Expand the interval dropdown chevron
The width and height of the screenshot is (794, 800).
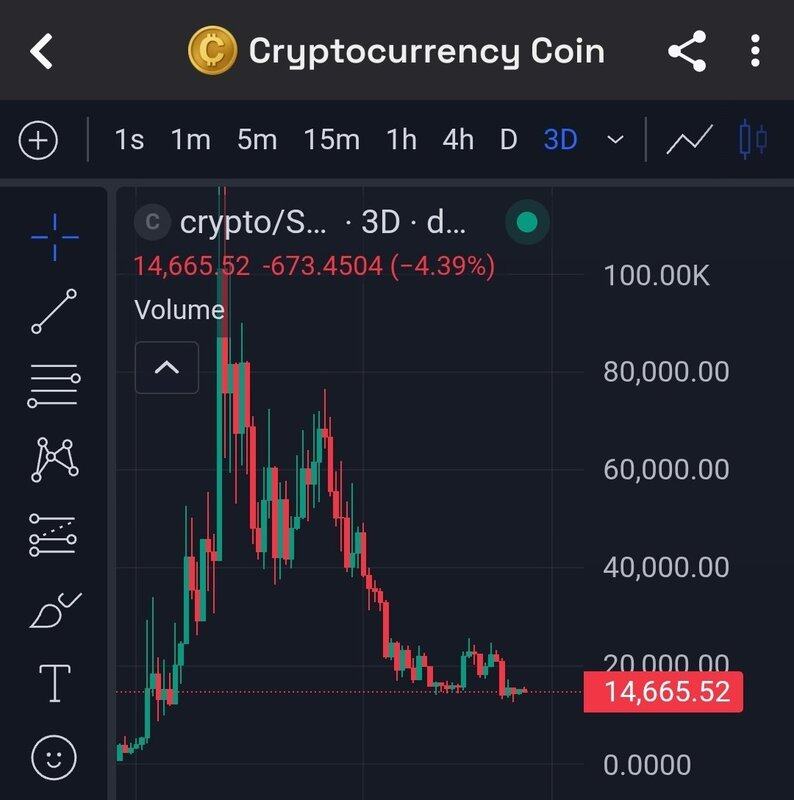[616, 140]
